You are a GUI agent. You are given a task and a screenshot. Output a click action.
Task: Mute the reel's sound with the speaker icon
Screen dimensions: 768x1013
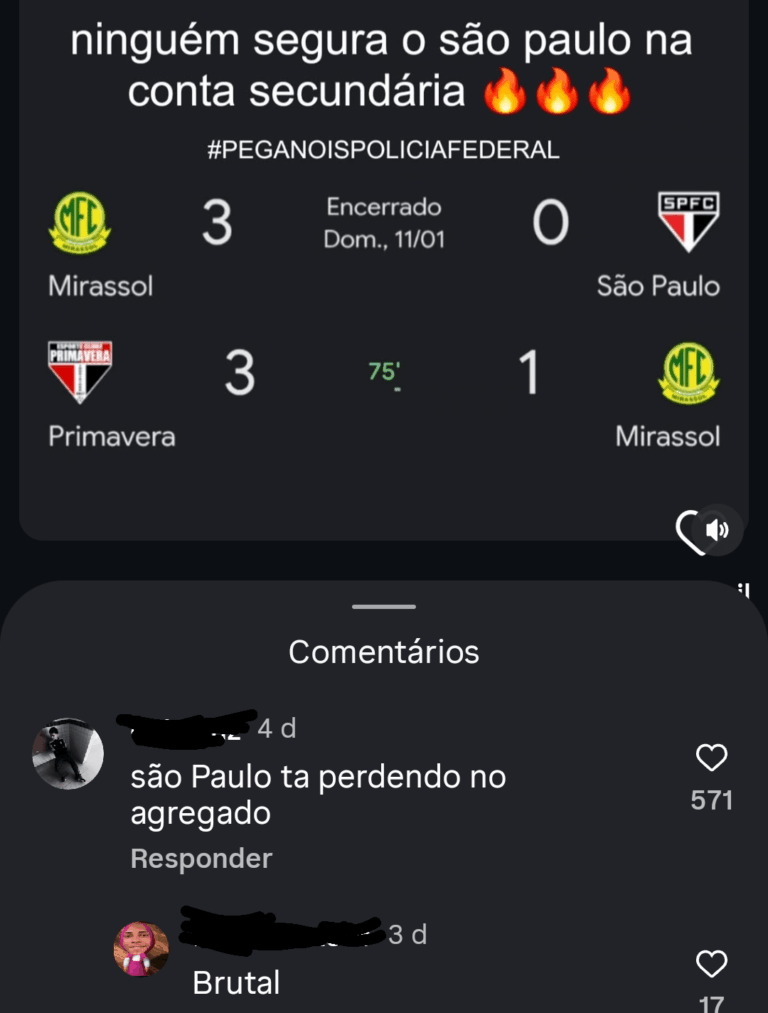tap(718, 530)
